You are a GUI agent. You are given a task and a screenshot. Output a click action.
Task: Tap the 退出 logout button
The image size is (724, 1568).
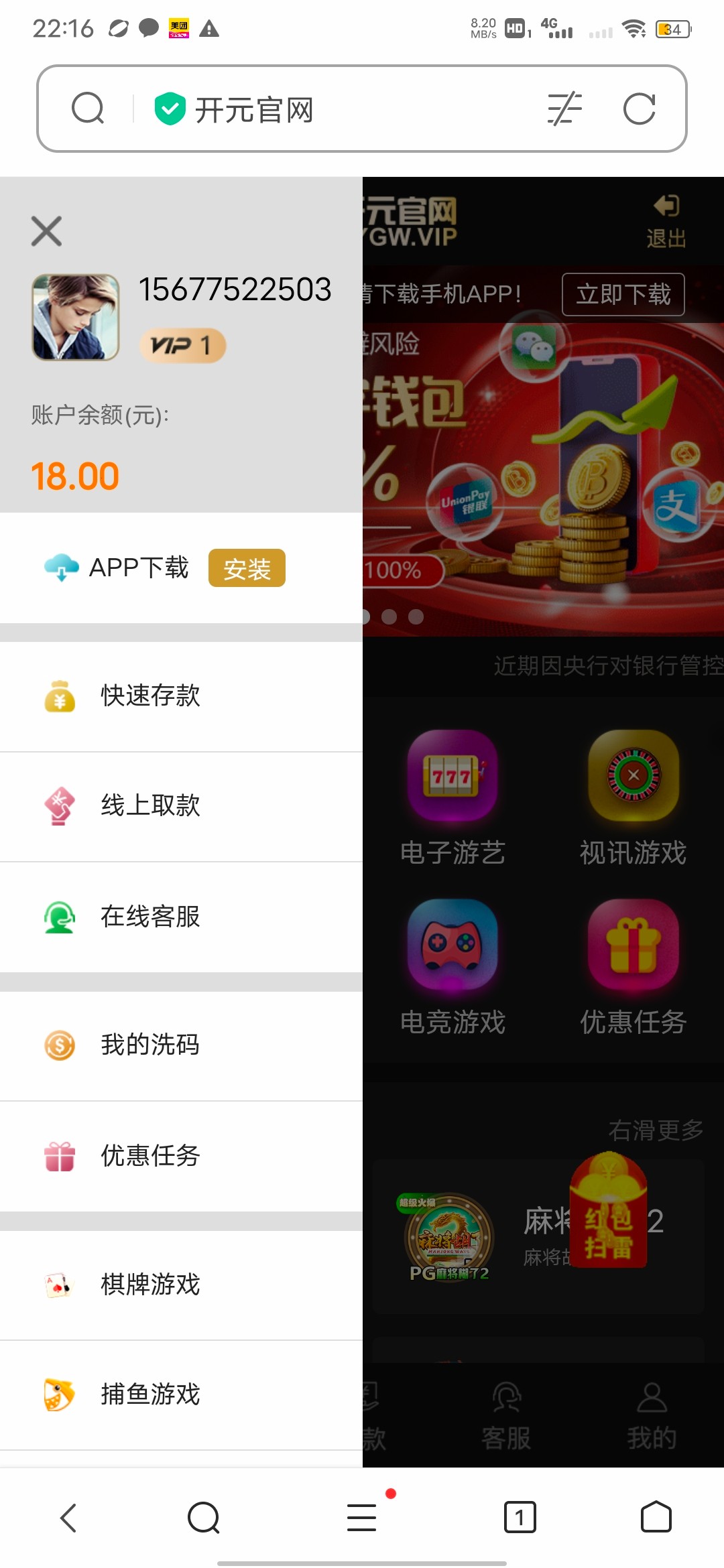(x=666, y=221)
